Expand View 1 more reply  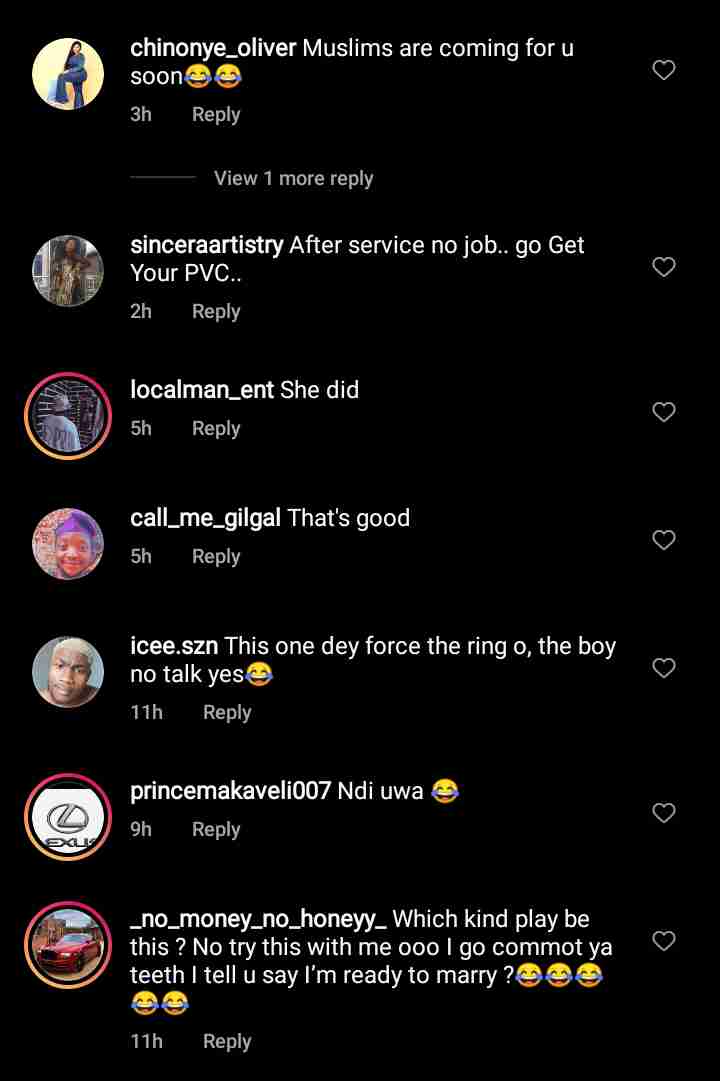point(293,178)
